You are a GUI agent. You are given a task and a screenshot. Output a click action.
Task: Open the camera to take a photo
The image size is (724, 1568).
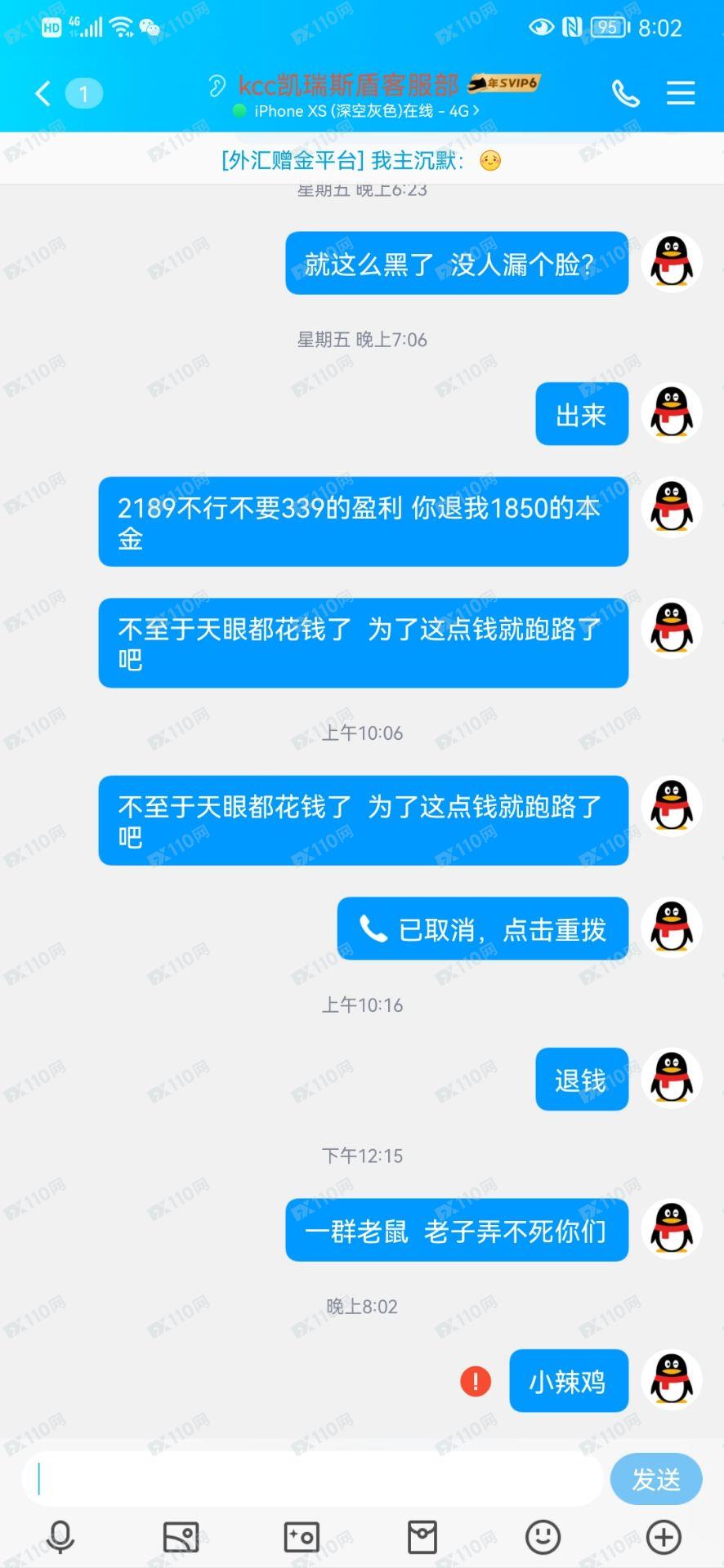(302, 1538)
